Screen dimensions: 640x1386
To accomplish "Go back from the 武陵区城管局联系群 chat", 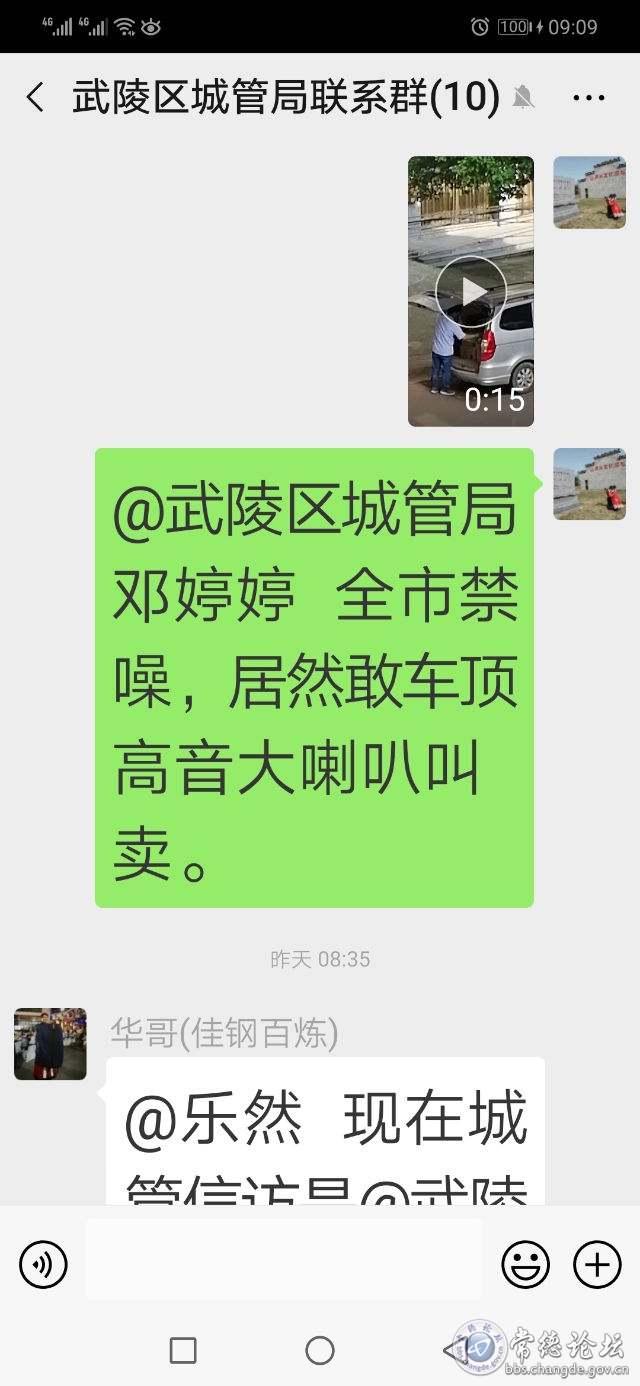I will pyautogui.click(x=35, y=97).
